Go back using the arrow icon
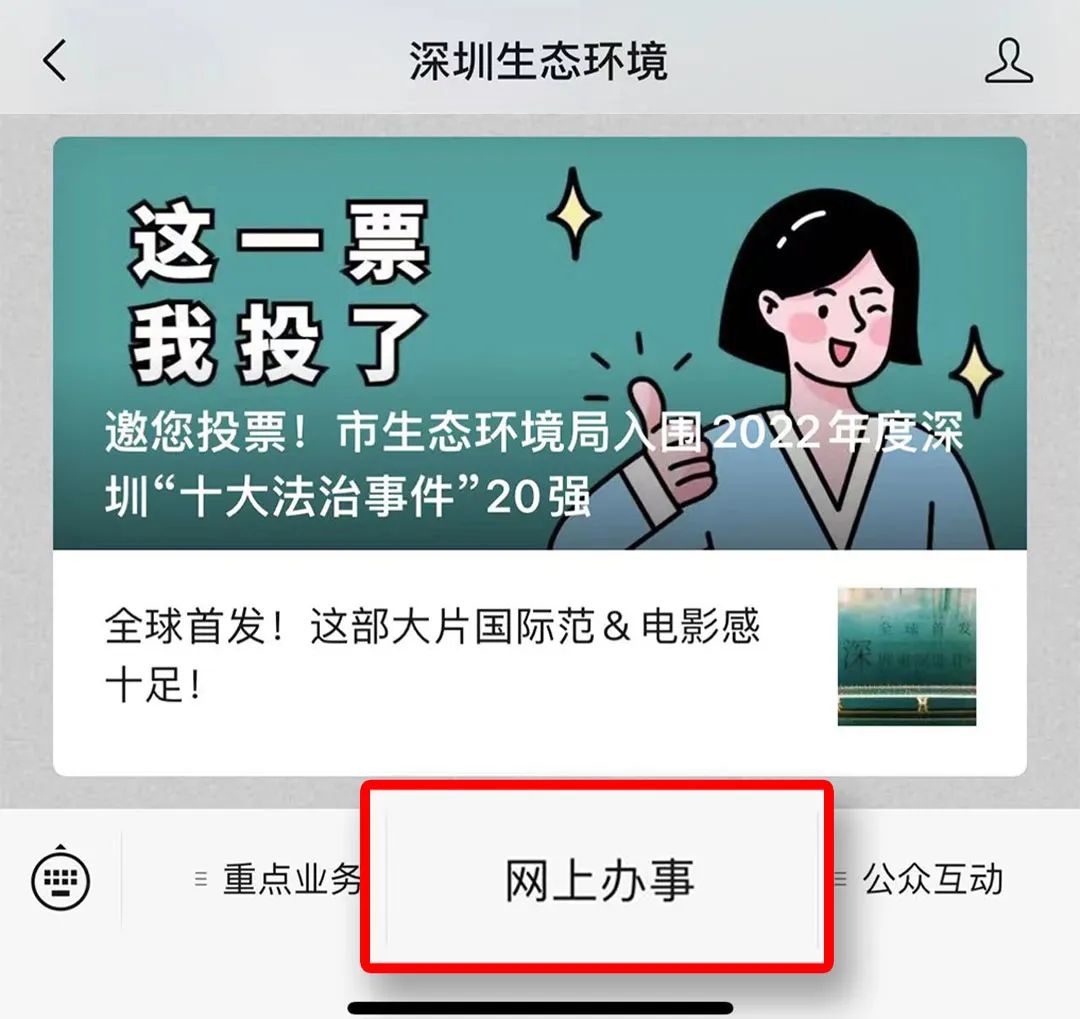Screen dimensions: 1080x1019 coord(55,62)
